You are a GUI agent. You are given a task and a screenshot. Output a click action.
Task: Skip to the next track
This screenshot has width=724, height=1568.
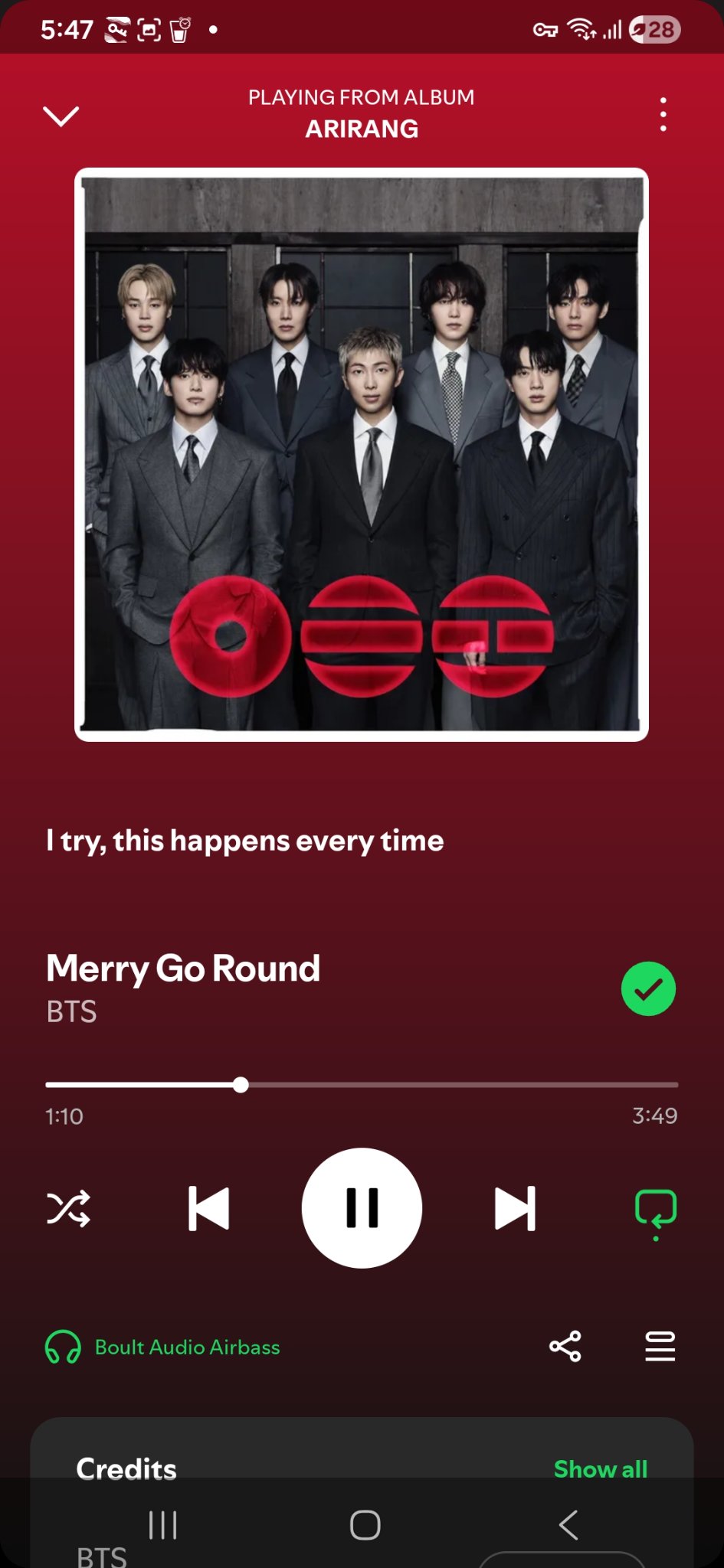(515, 1208)
